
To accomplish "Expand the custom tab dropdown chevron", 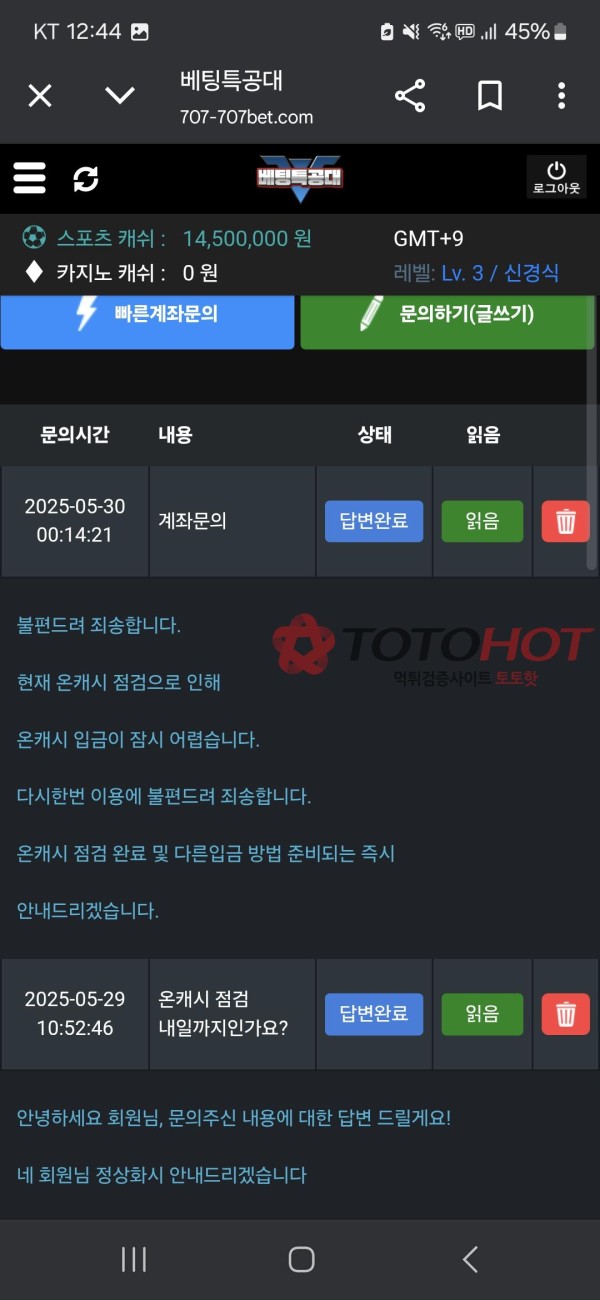I will (120, 96).
